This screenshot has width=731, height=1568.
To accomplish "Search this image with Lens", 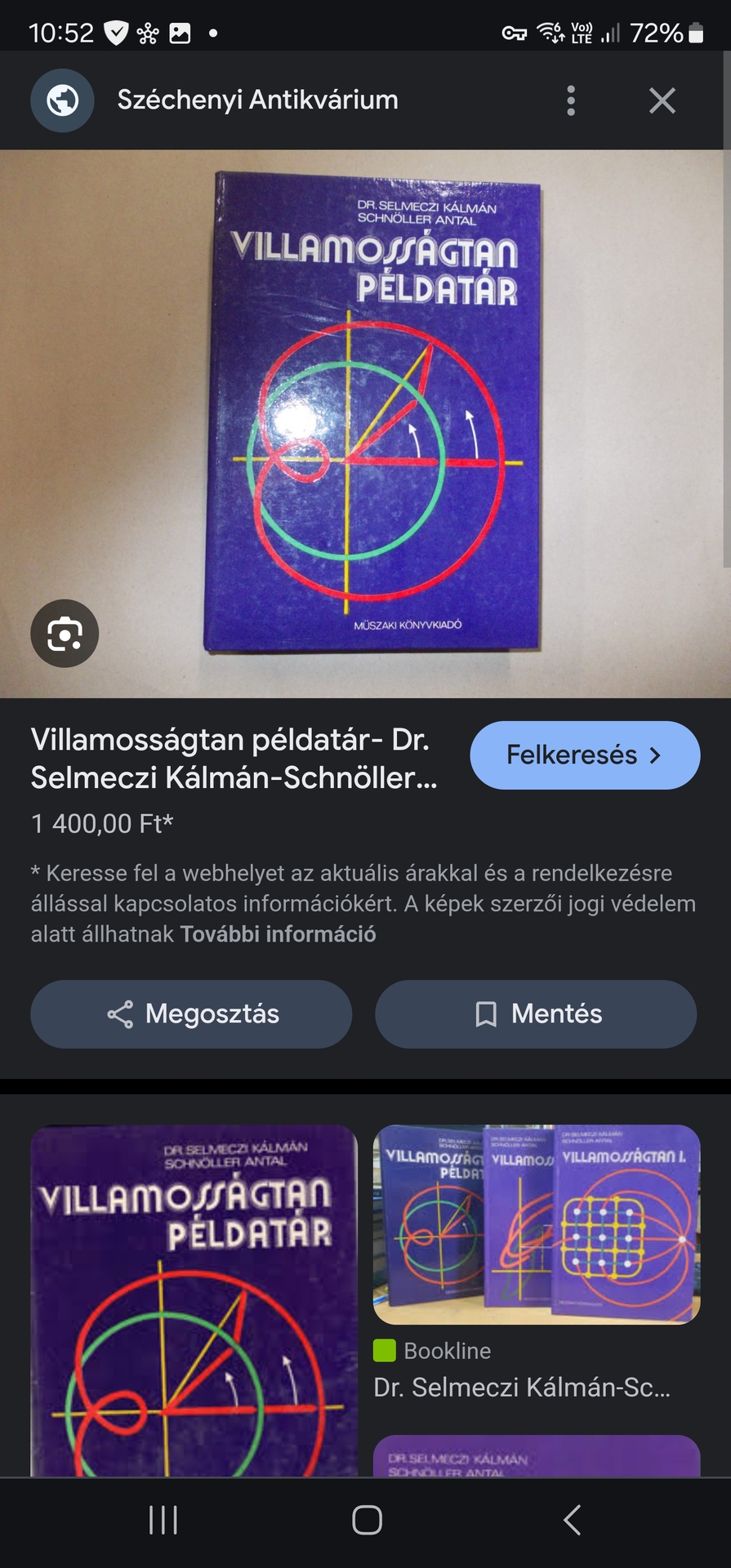I will [65, 634].
